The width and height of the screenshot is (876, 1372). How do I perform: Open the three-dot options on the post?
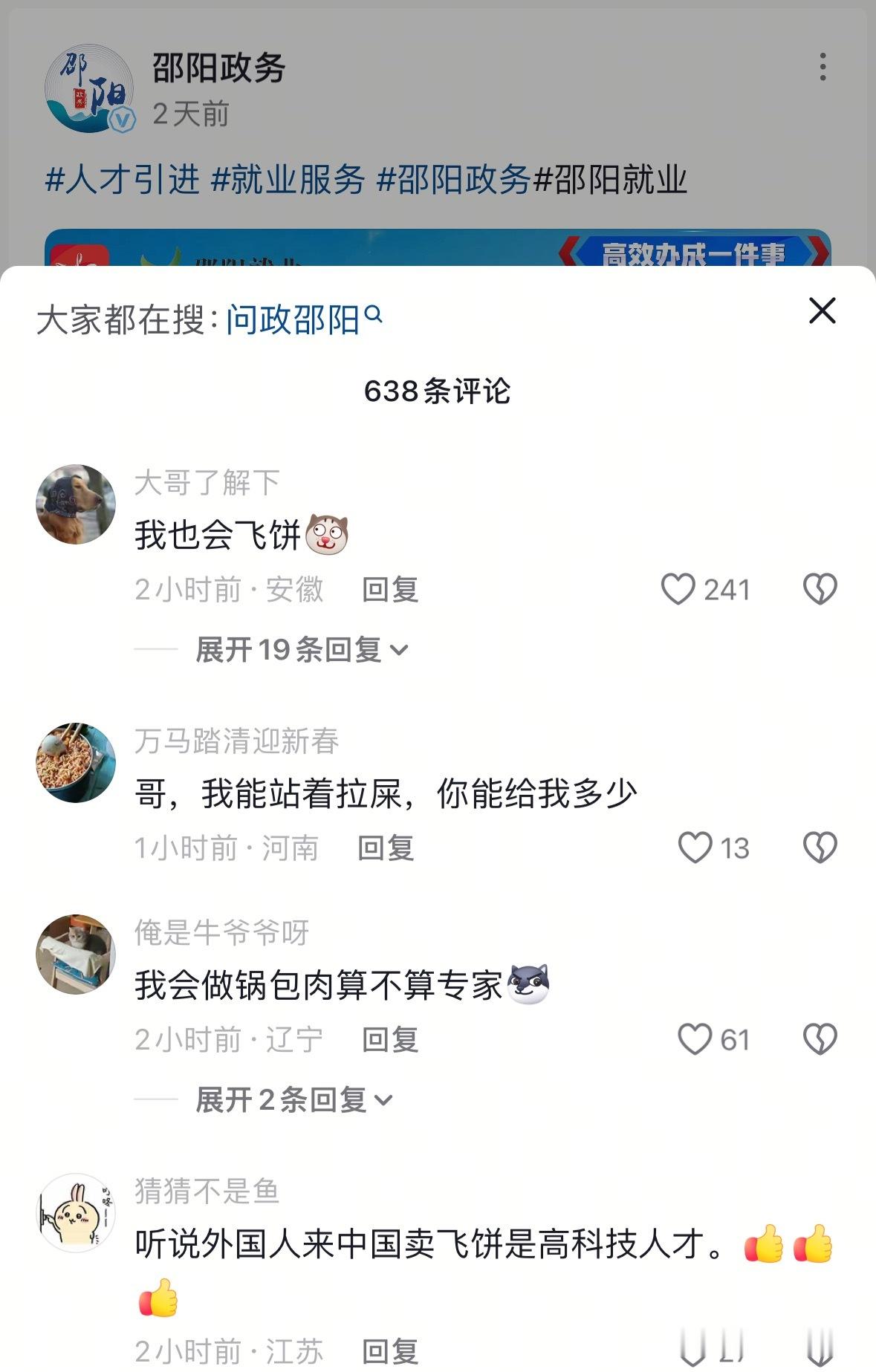pyautogui.click(x=822, y=67)
